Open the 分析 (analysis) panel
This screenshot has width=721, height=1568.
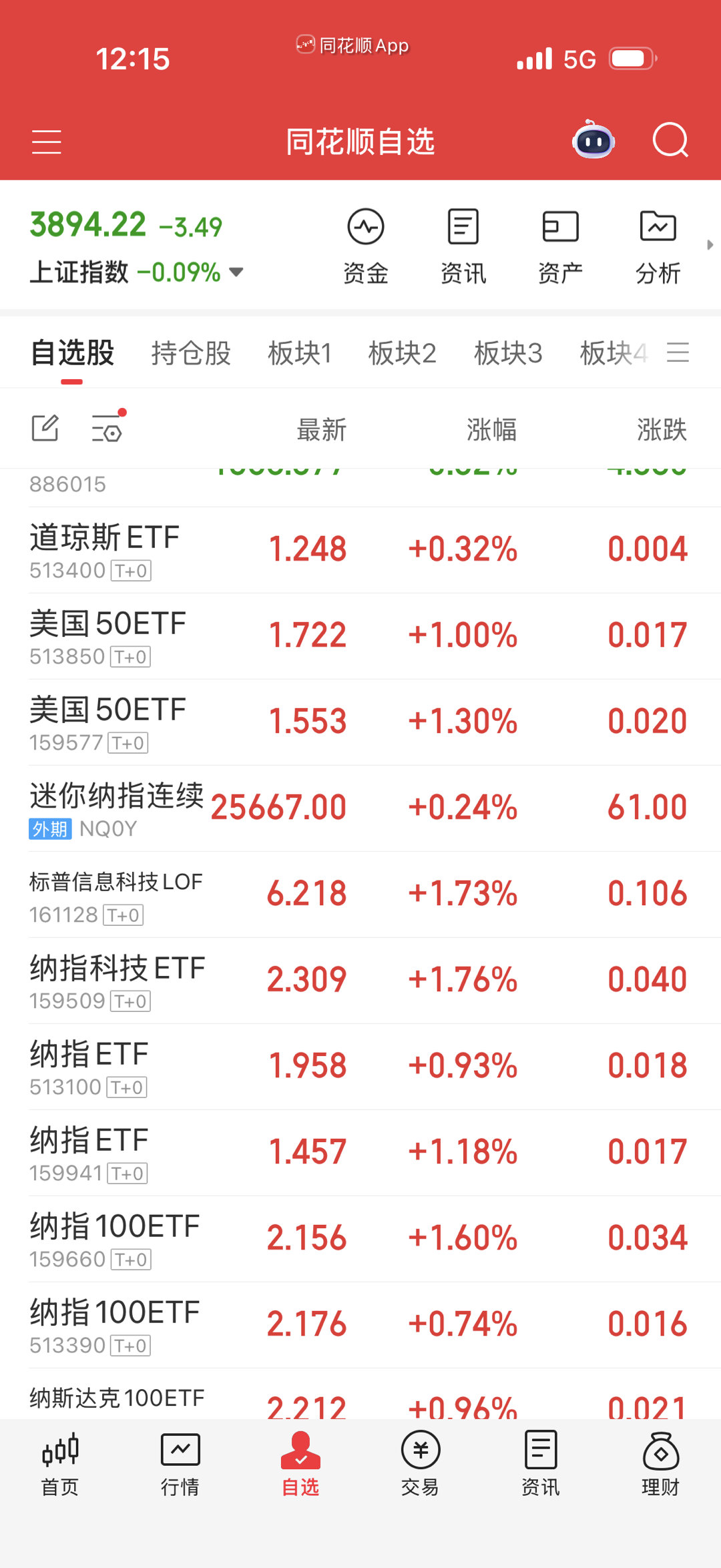[x=658, y=246]
